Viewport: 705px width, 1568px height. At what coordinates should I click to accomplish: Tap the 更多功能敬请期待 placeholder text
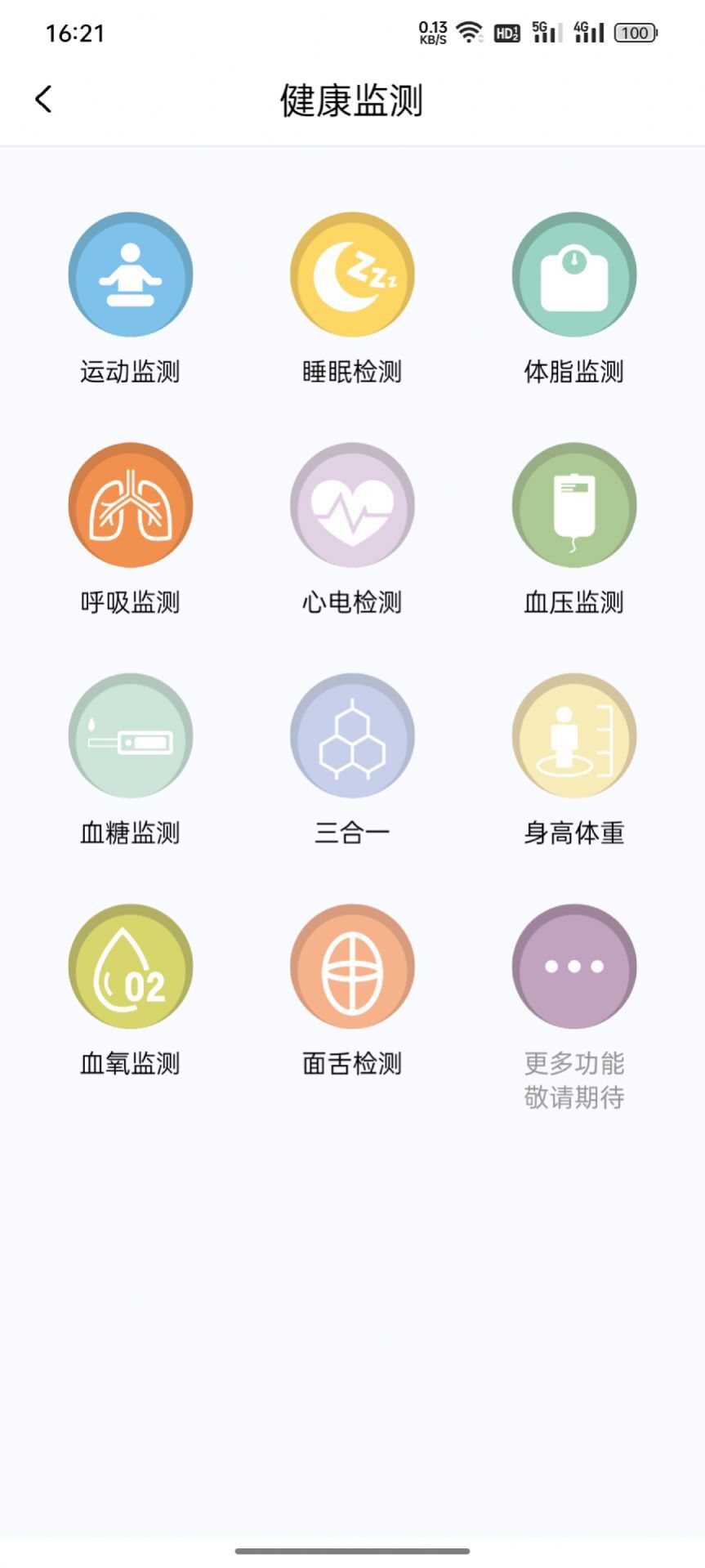573,1080
